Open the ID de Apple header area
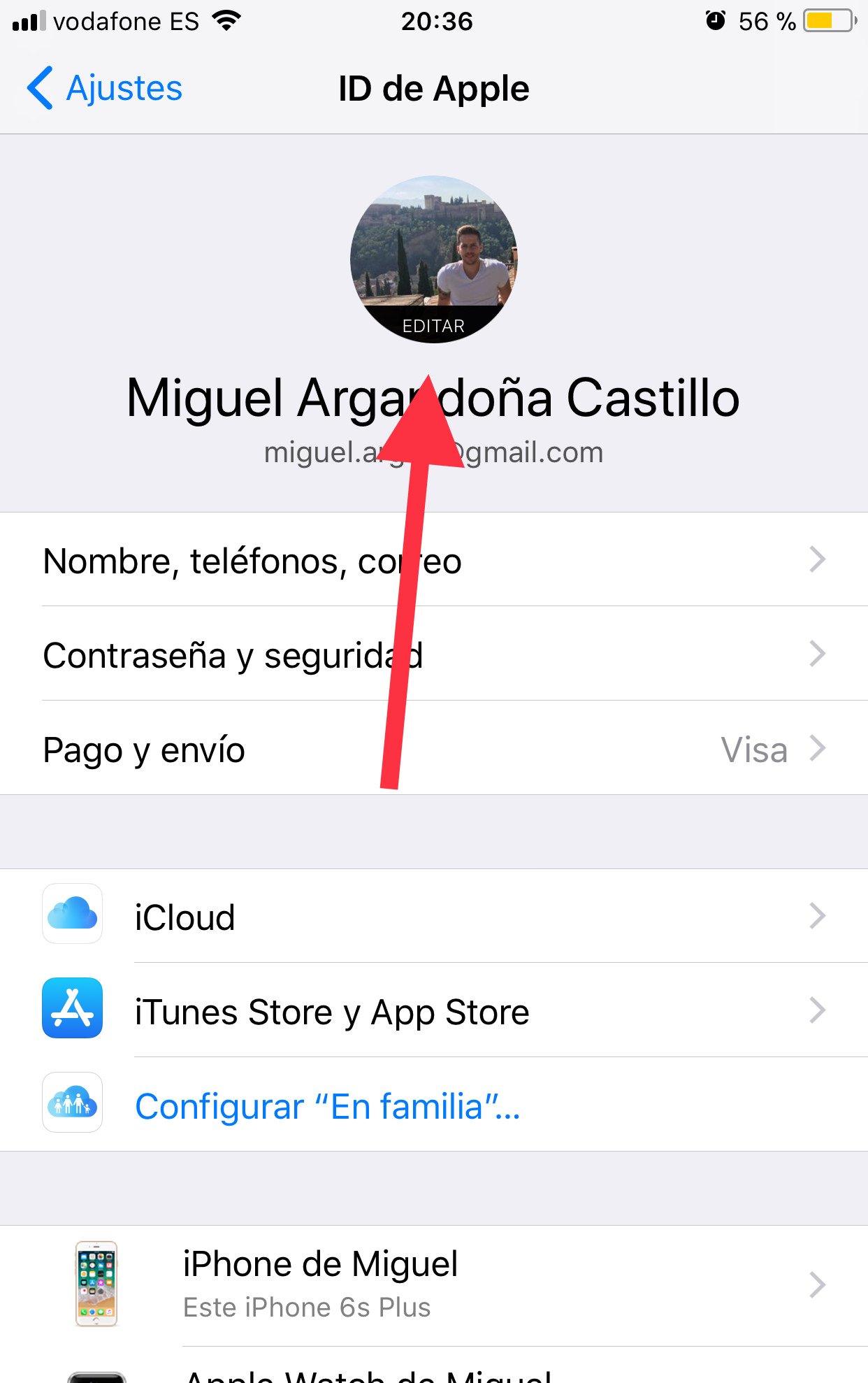Screen dimensions: 868x1383 click(x=433, y=87)
